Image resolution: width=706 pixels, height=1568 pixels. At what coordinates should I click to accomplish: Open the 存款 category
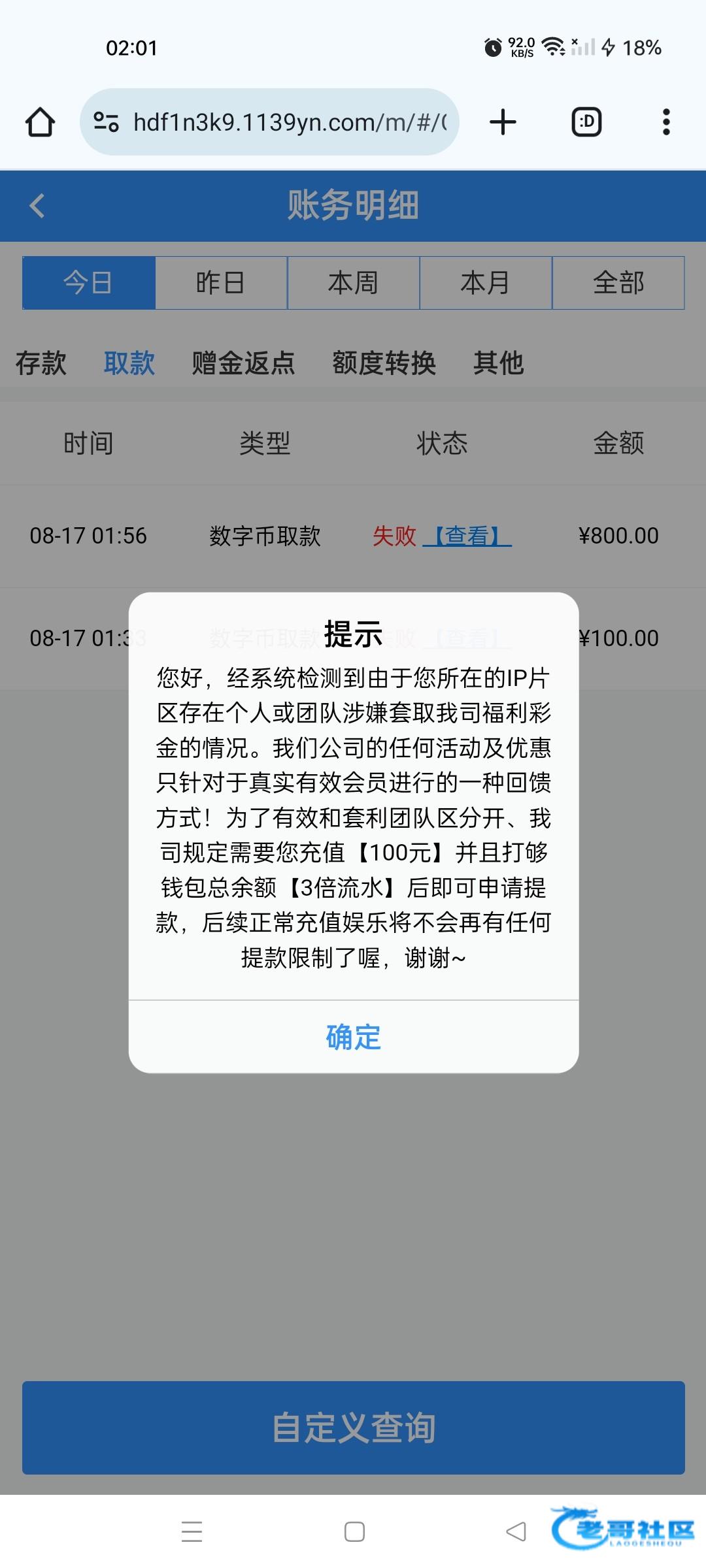coord(41,363)
